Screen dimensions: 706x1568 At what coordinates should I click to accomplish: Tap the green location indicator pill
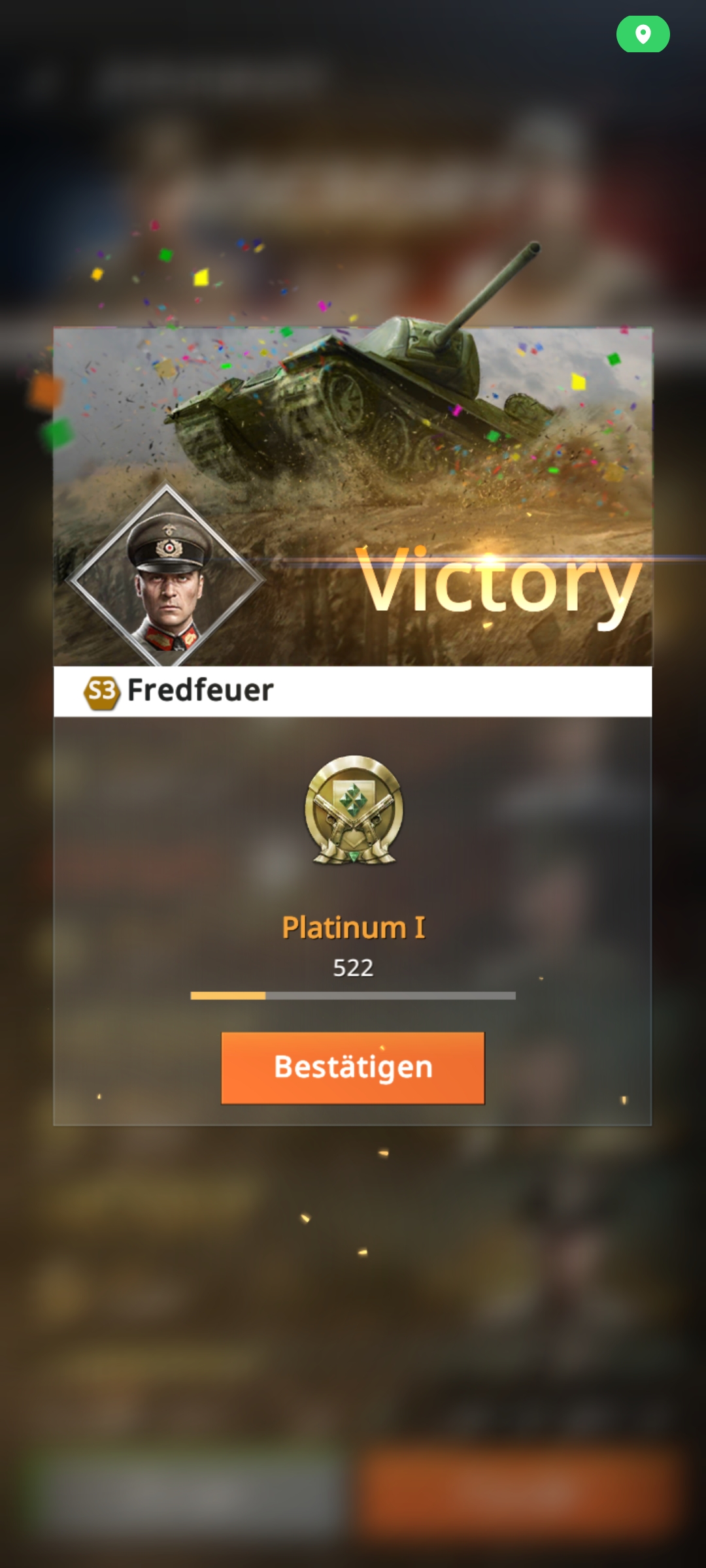[x=643, y=34]
